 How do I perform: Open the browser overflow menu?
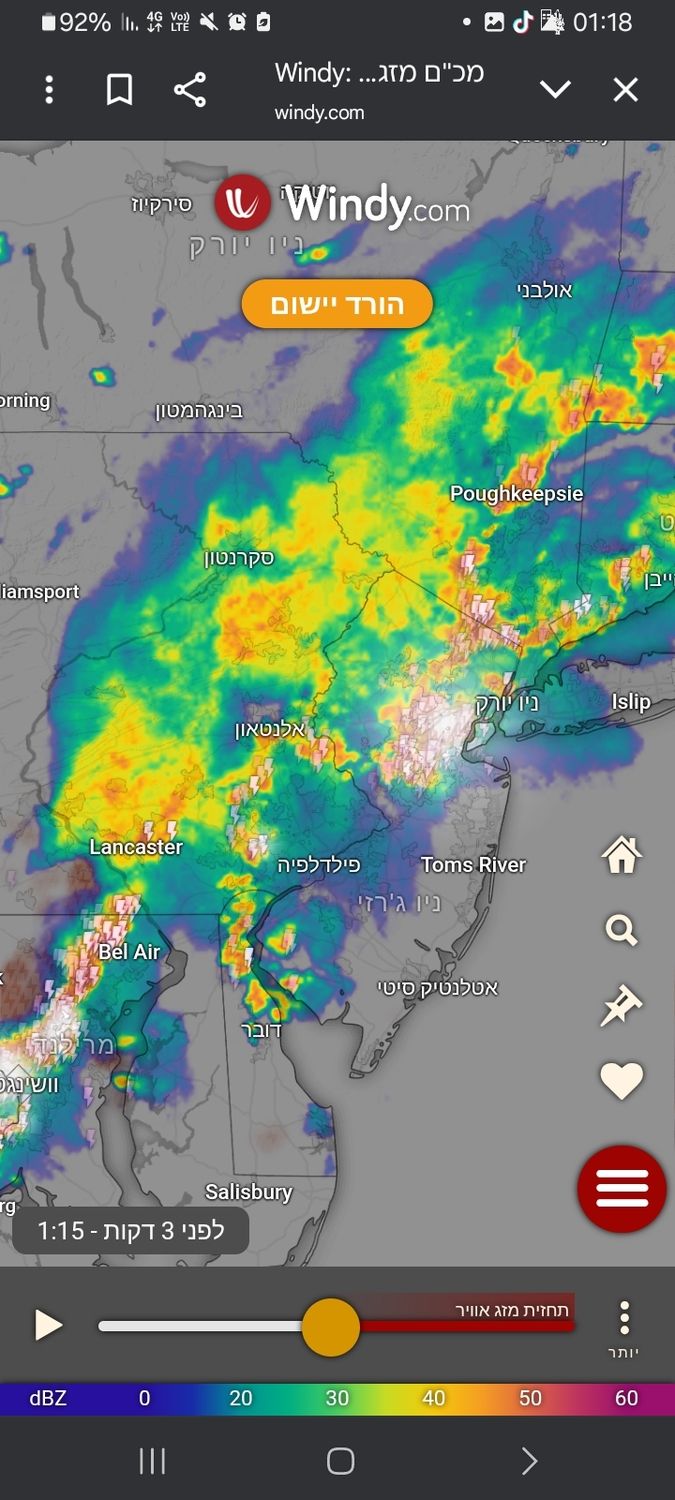48,91
